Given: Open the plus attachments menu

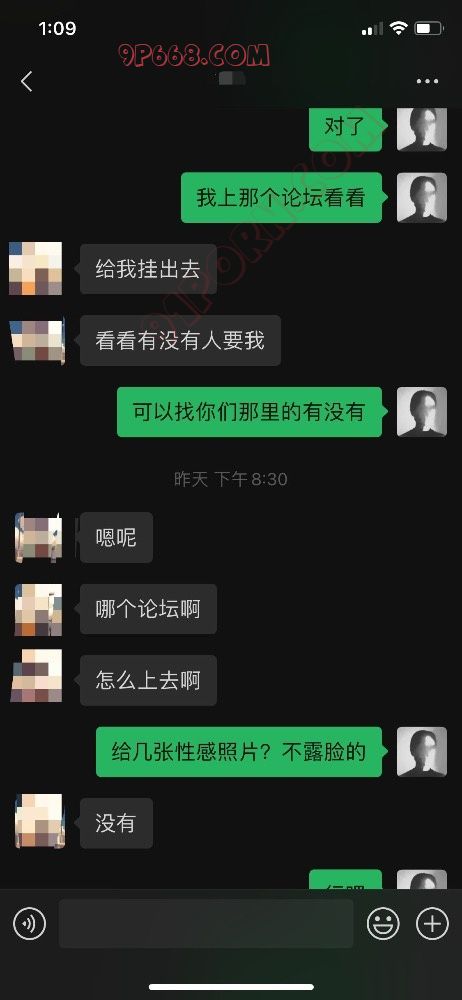Looking at the screenshot, I should tap(433, 923).
